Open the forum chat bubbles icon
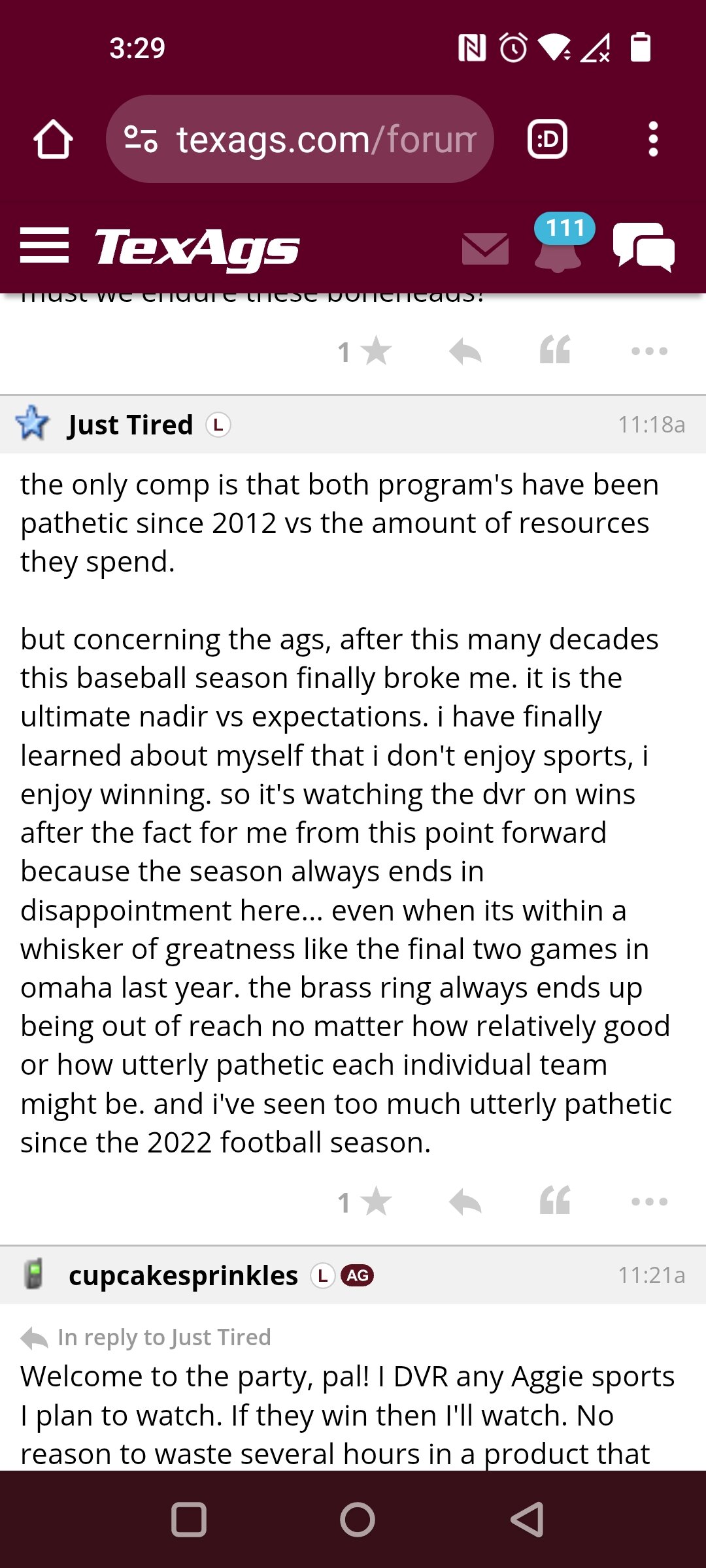706x1568 pixels. [644, 246]
